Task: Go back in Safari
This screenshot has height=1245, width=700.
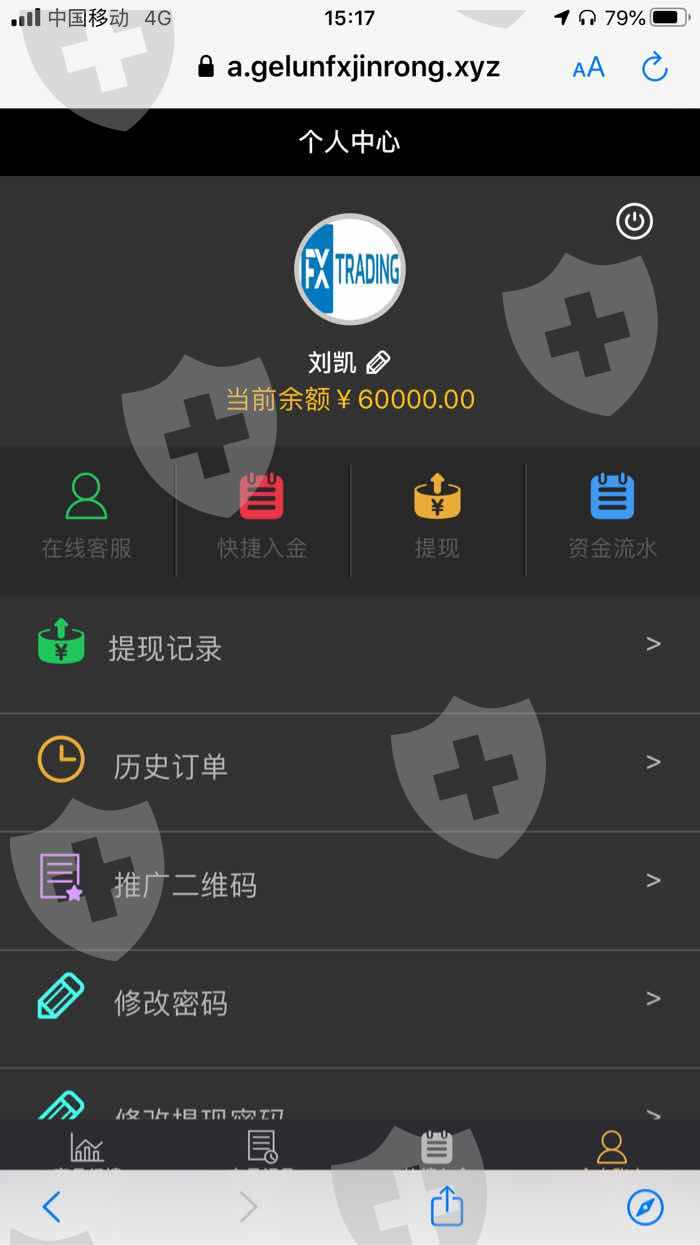Action: (52, 1207)
